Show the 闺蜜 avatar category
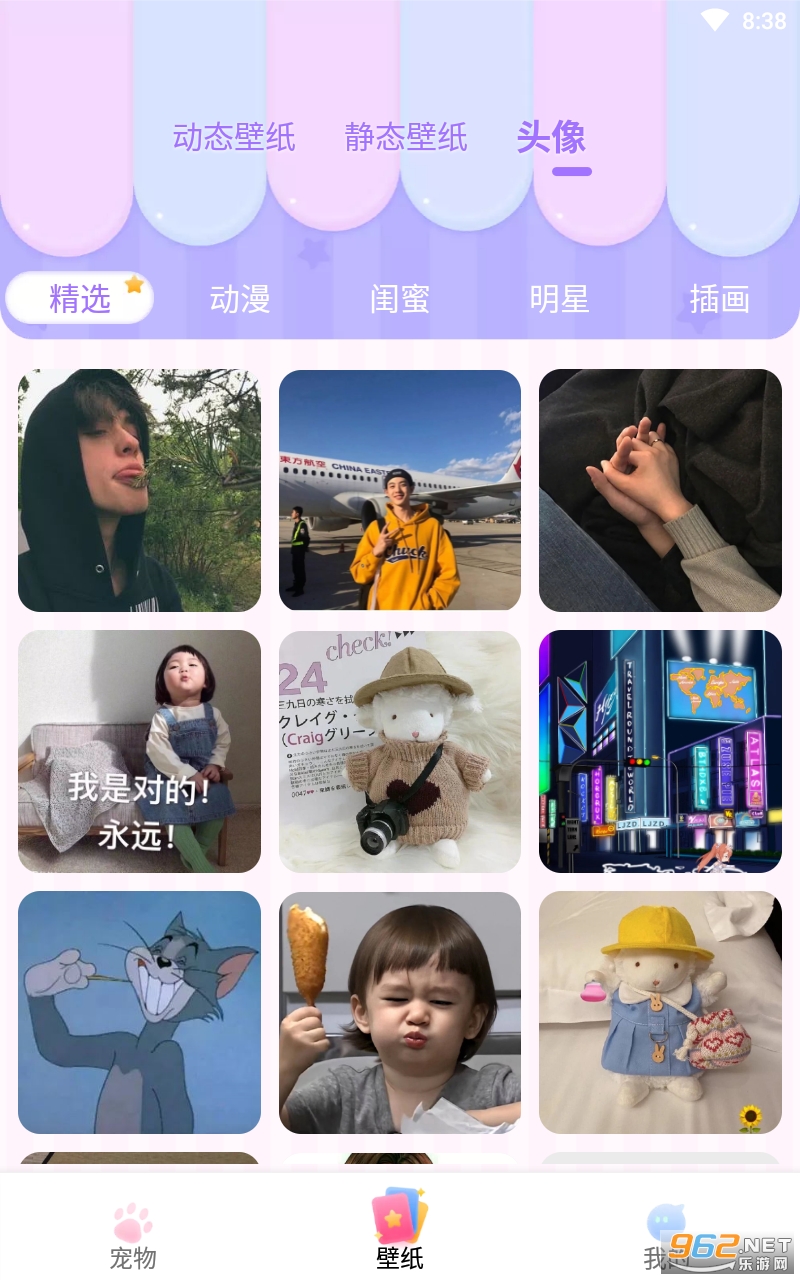The width and height of the screenshot is (800, 1280). coord(400,298)
